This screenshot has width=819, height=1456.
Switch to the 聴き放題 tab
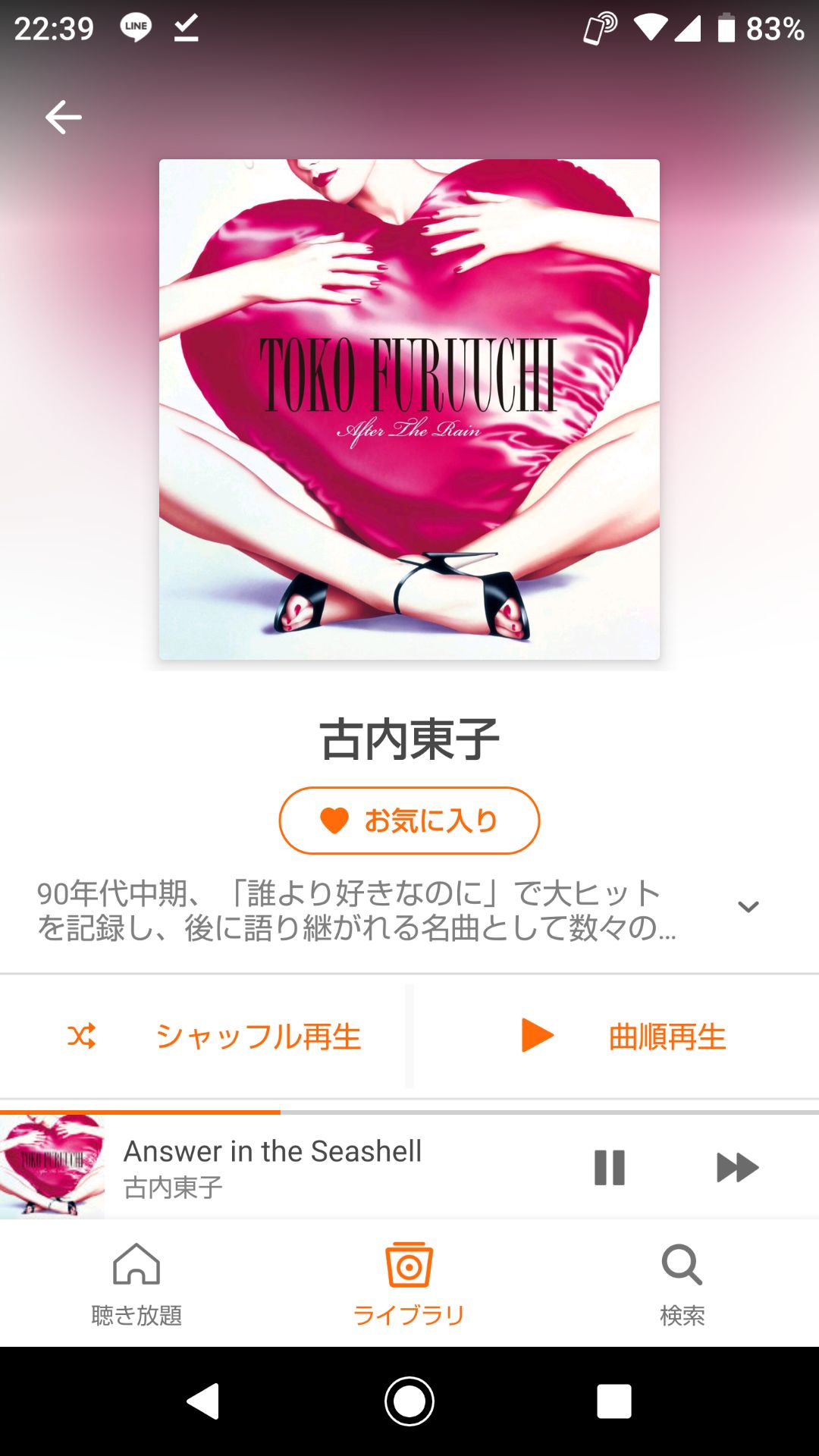click(136, 1283)
